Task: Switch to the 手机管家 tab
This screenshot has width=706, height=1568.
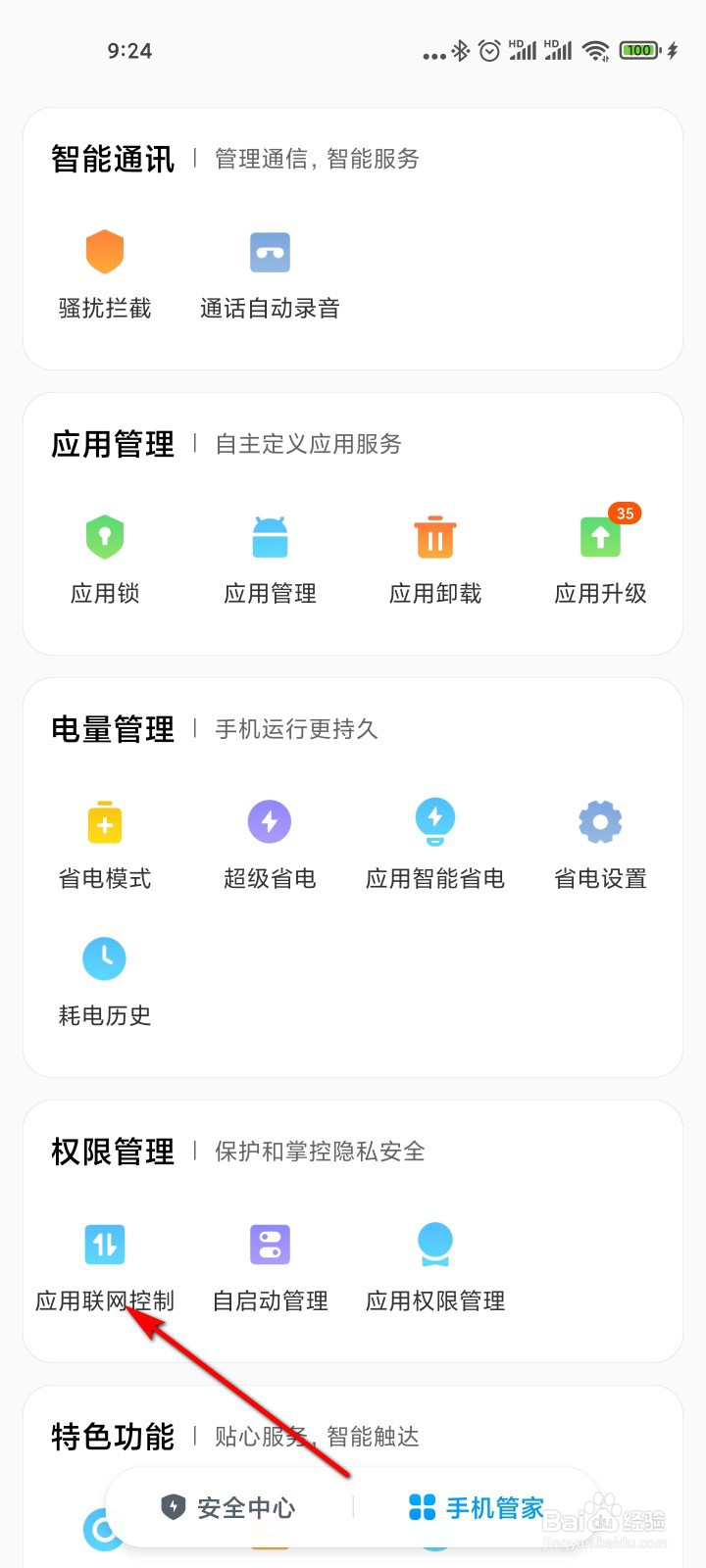Action: (477, 1507)
